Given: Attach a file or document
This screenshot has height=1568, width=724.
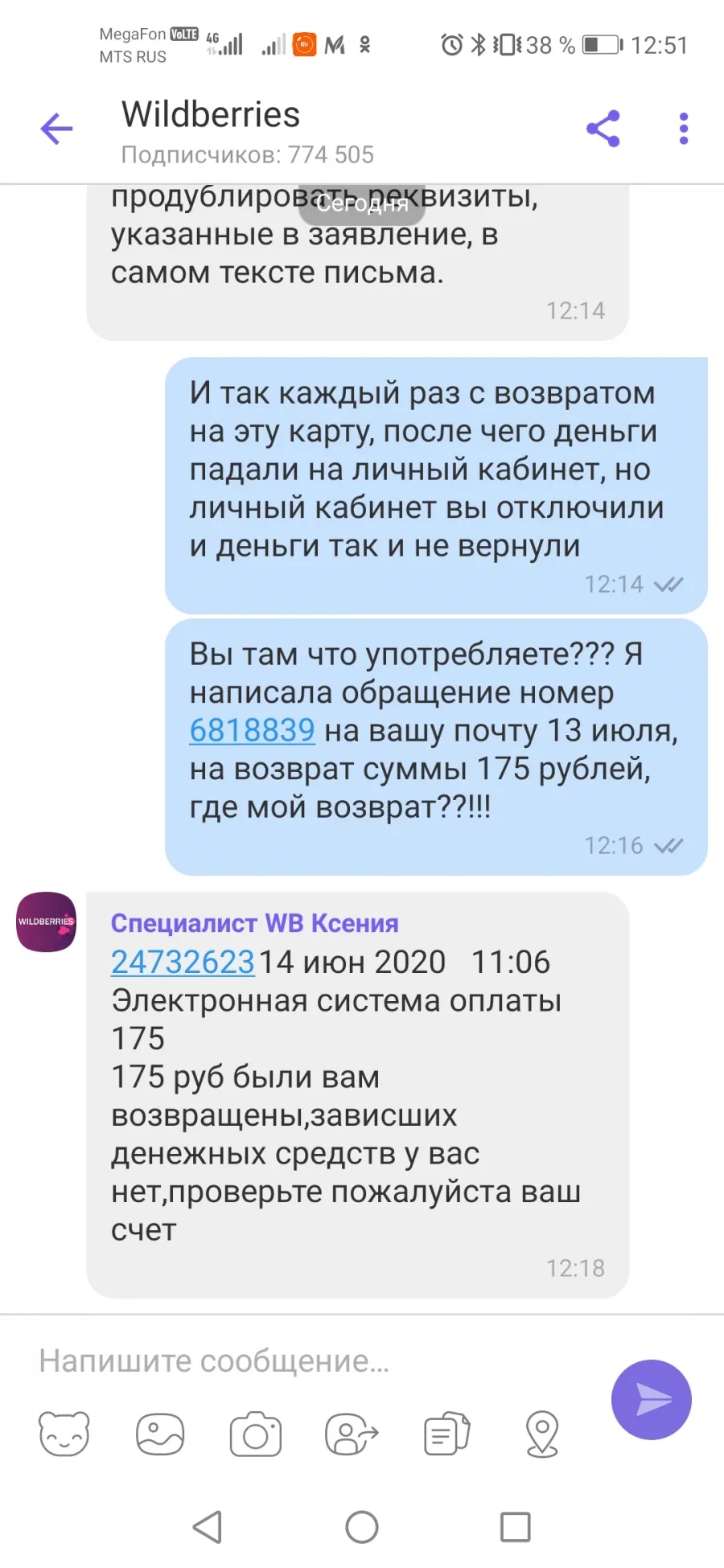Looking at the screenshot, I should [x=447, y=1434].
